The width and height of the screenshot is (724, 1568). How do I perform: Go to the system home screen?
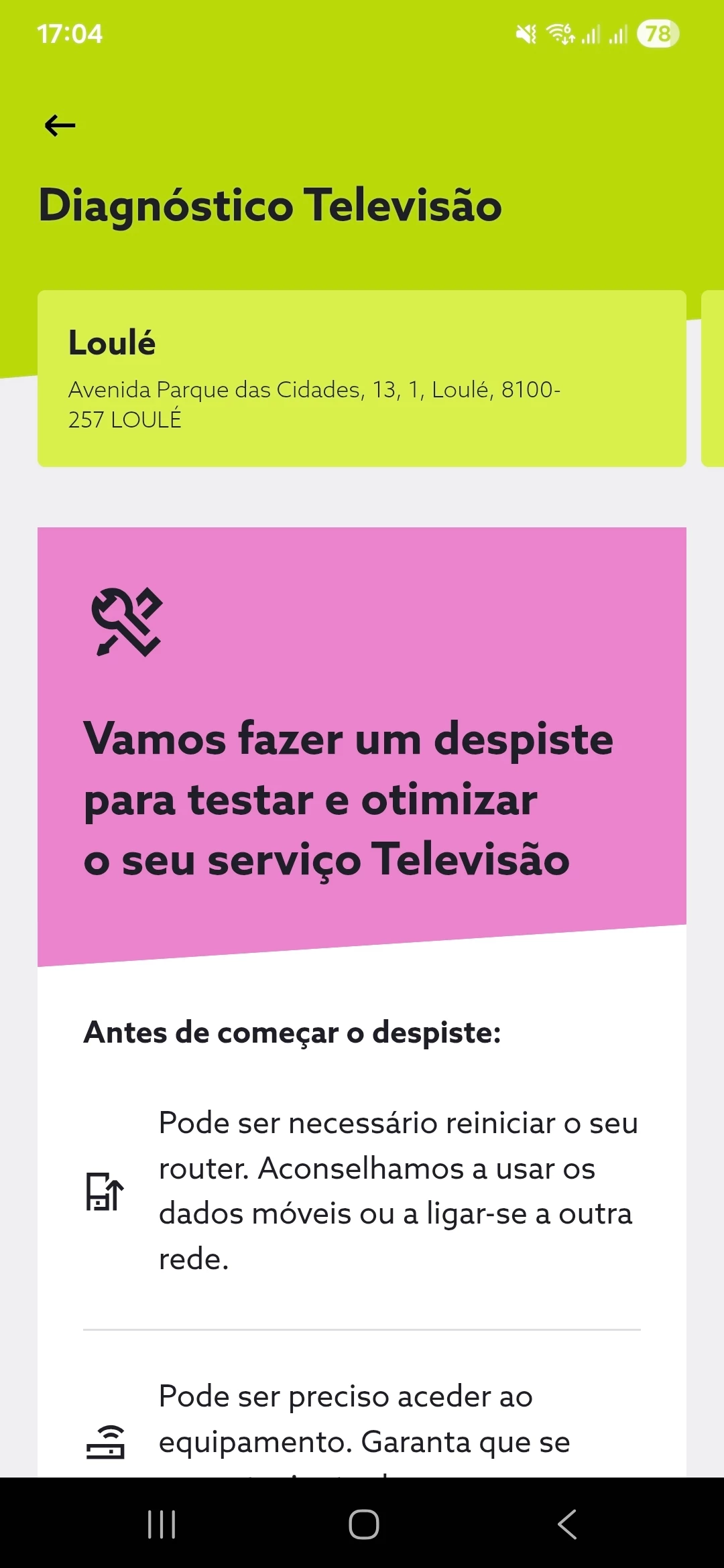click(x=363, y=1524)
